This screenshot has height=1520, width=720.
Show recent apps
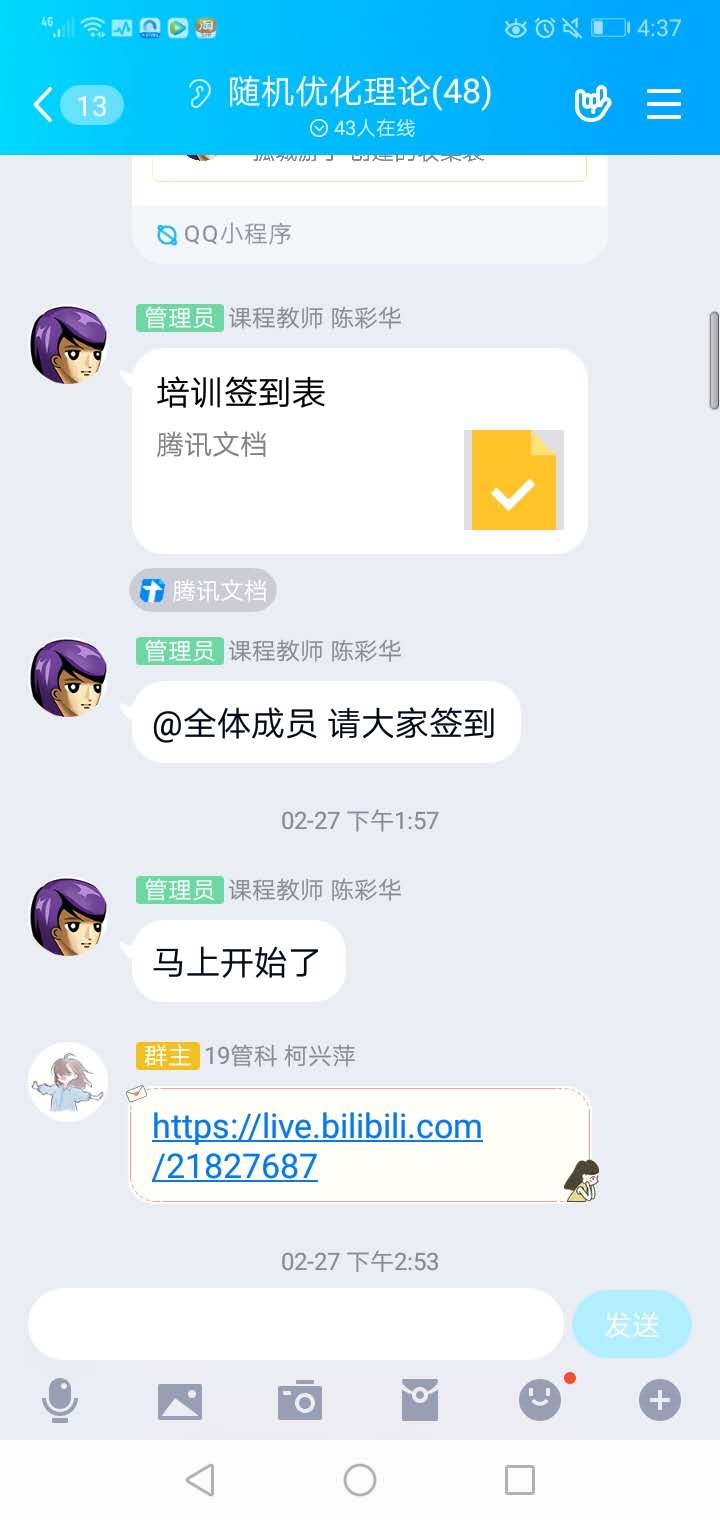click(520, 1480)
